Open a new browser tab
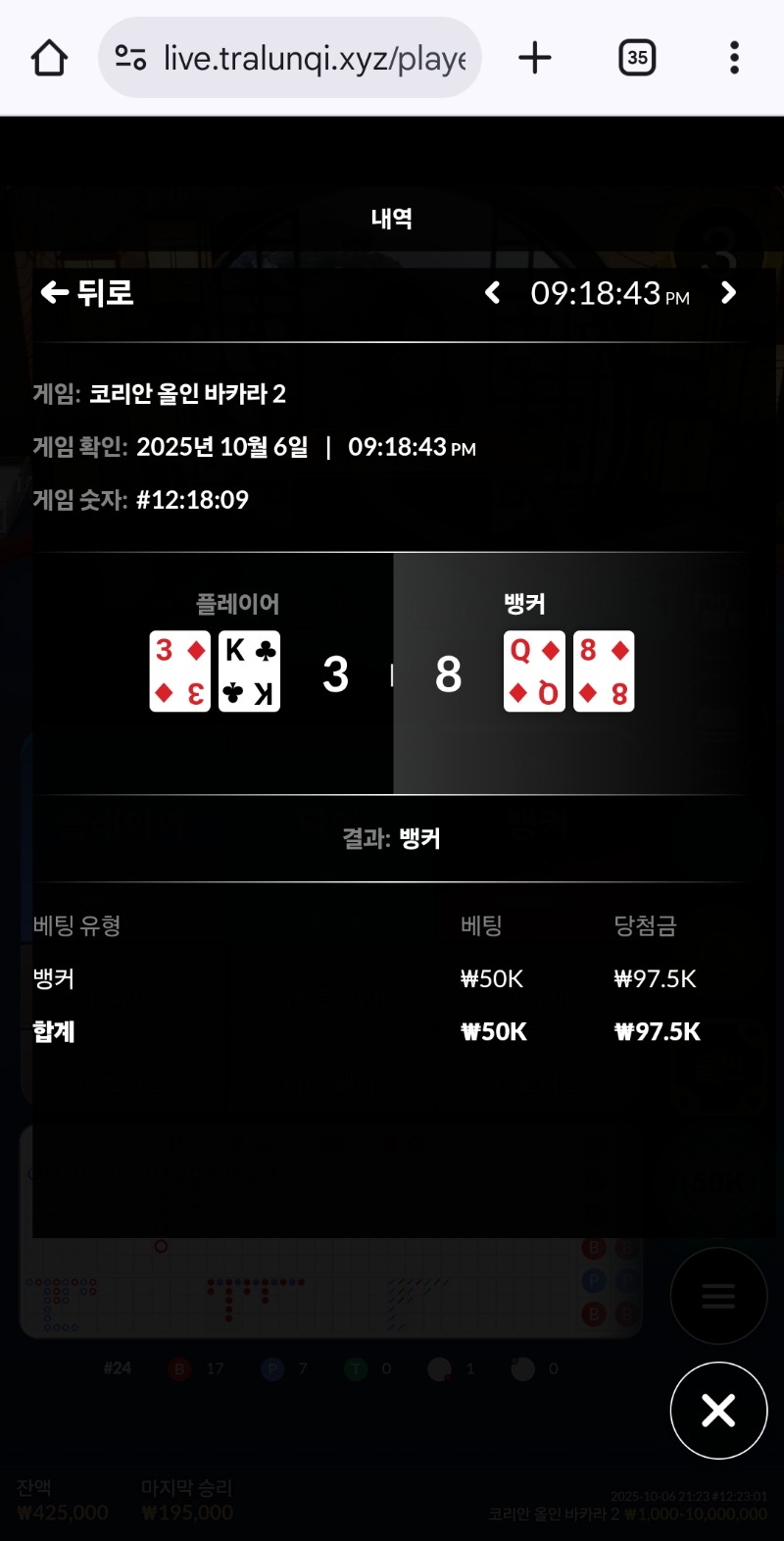This screenshot has width=784, height=1541. point(534,58)
